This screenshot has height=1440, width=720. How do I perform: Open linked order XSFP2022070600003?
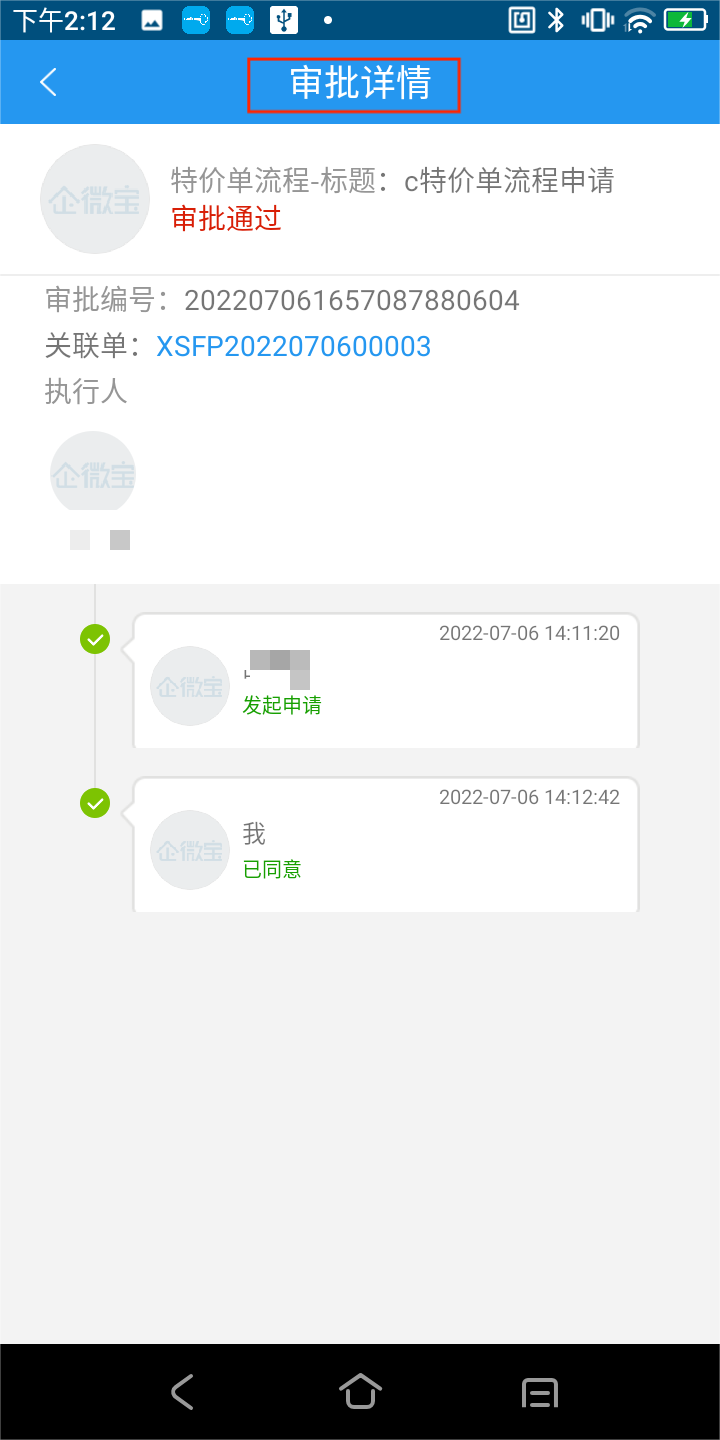(x=293, y=346)
